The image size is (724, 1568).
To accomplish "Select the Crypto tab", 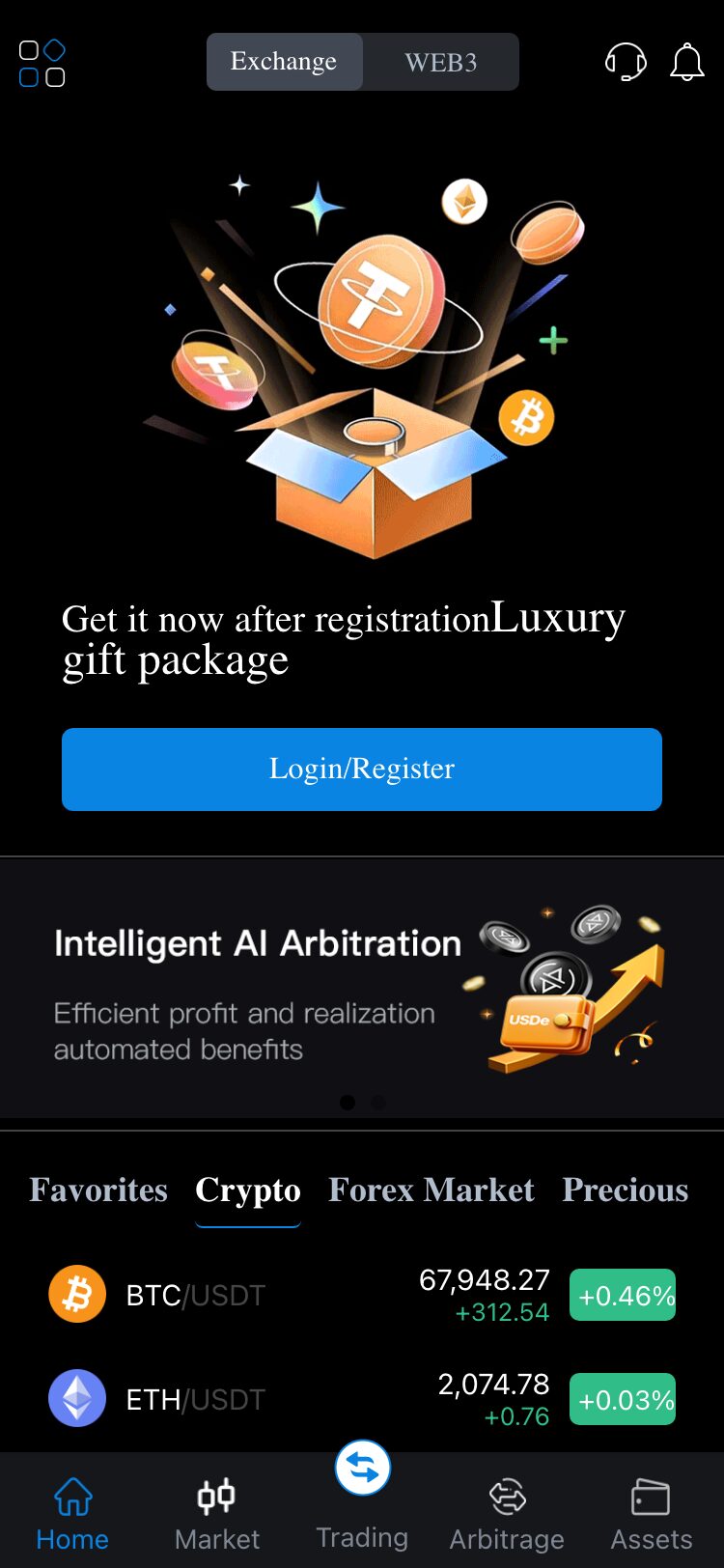I will pyautogui.click(x=248, y=1190).
